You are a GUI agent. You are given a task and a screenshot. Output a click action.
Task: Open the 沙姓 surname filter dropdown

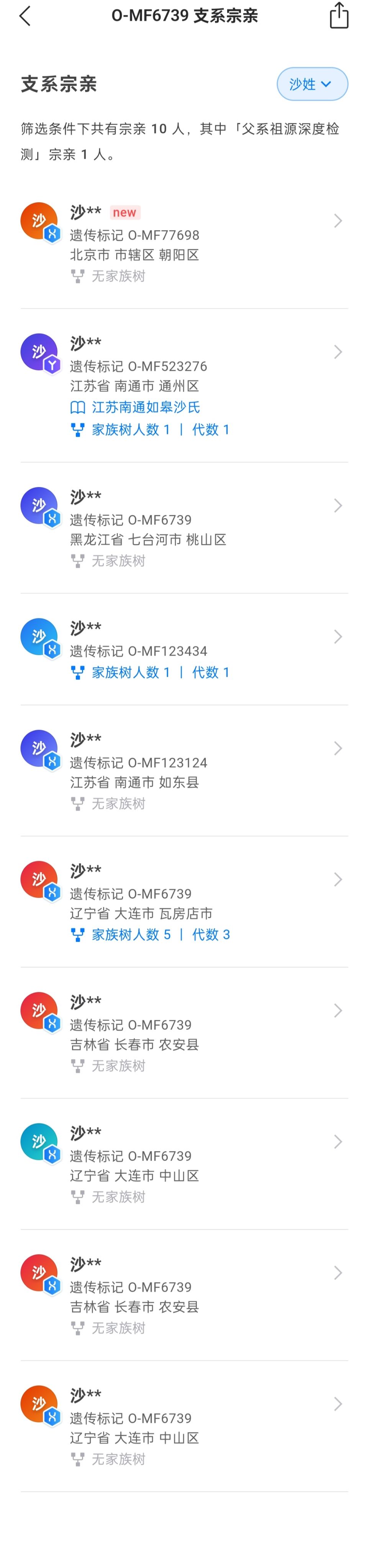312,84
